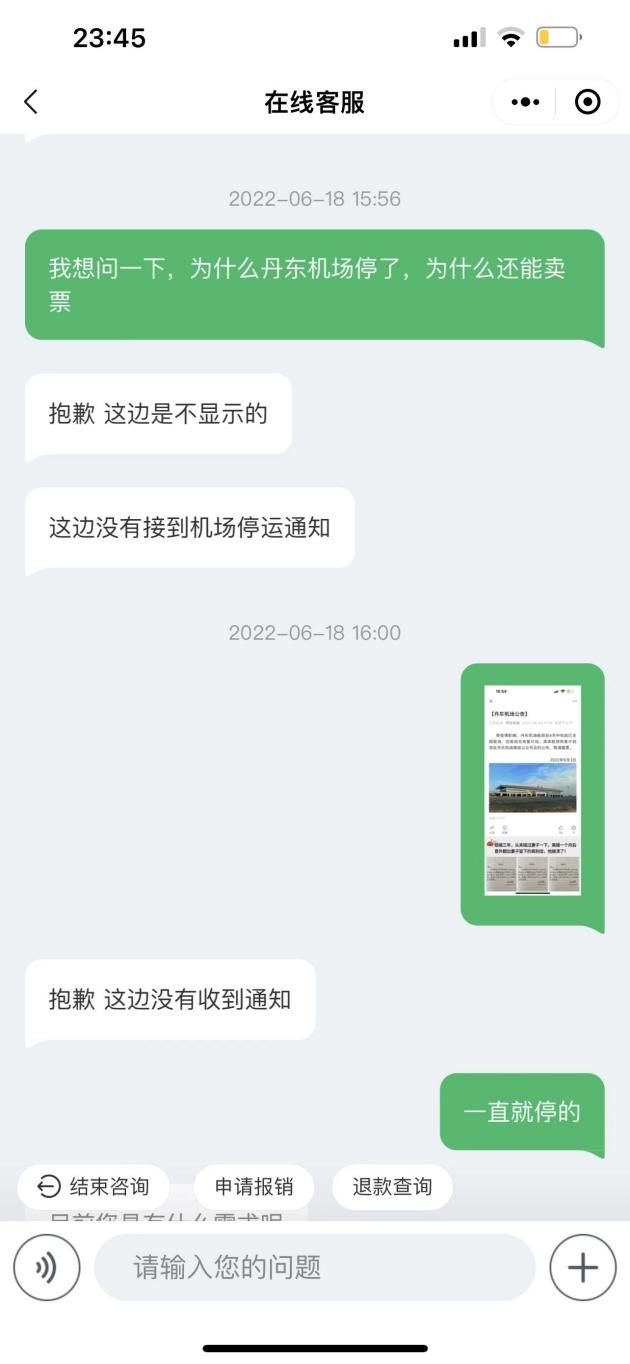Switch to voice input
This screenshot has height=1364, width=630.
(x=46, y=1267)
